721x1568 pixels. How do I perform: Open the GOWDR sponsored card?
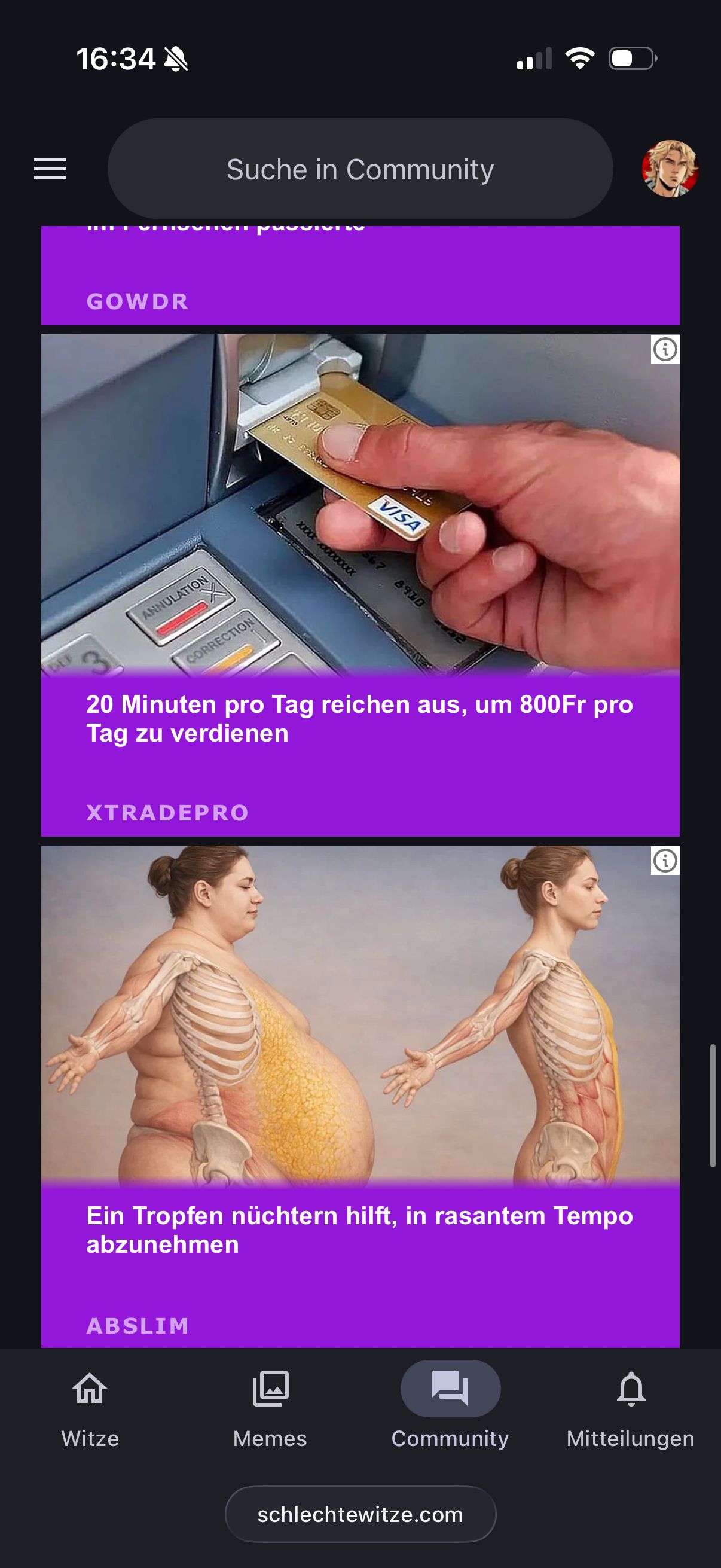click(x=359, y=280)
